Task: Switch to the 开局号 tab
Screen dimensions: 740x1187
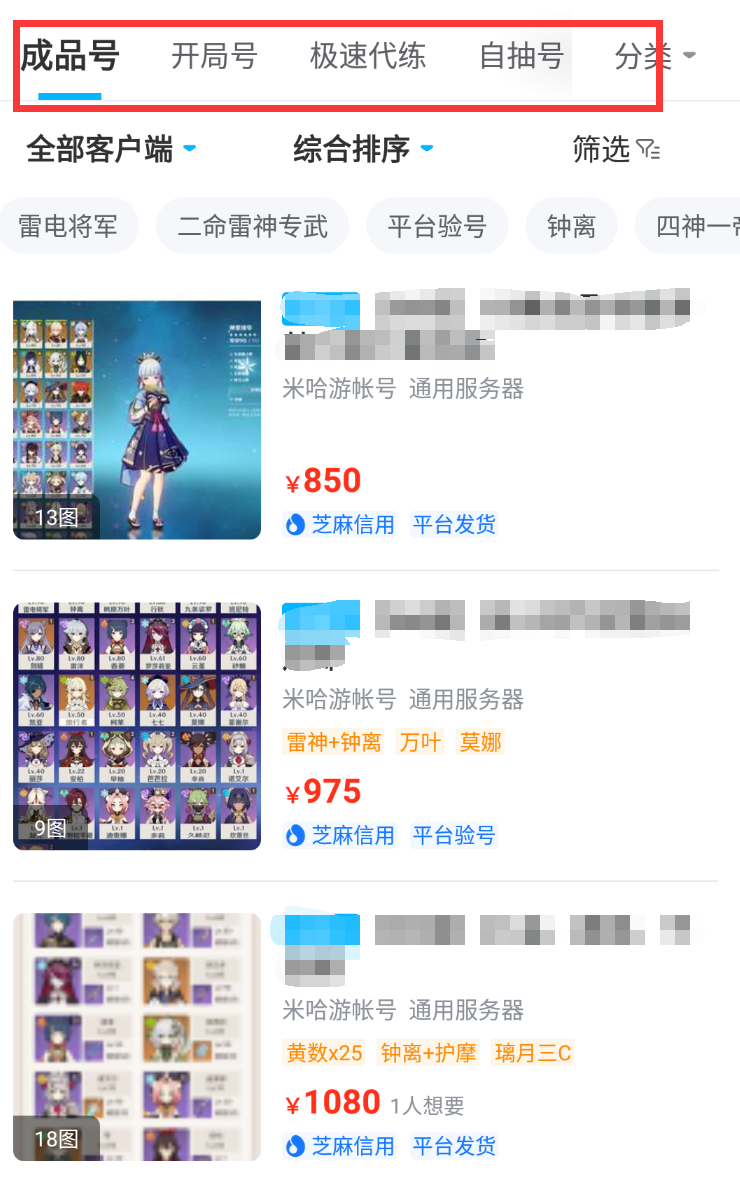Action: coord(214,56)
